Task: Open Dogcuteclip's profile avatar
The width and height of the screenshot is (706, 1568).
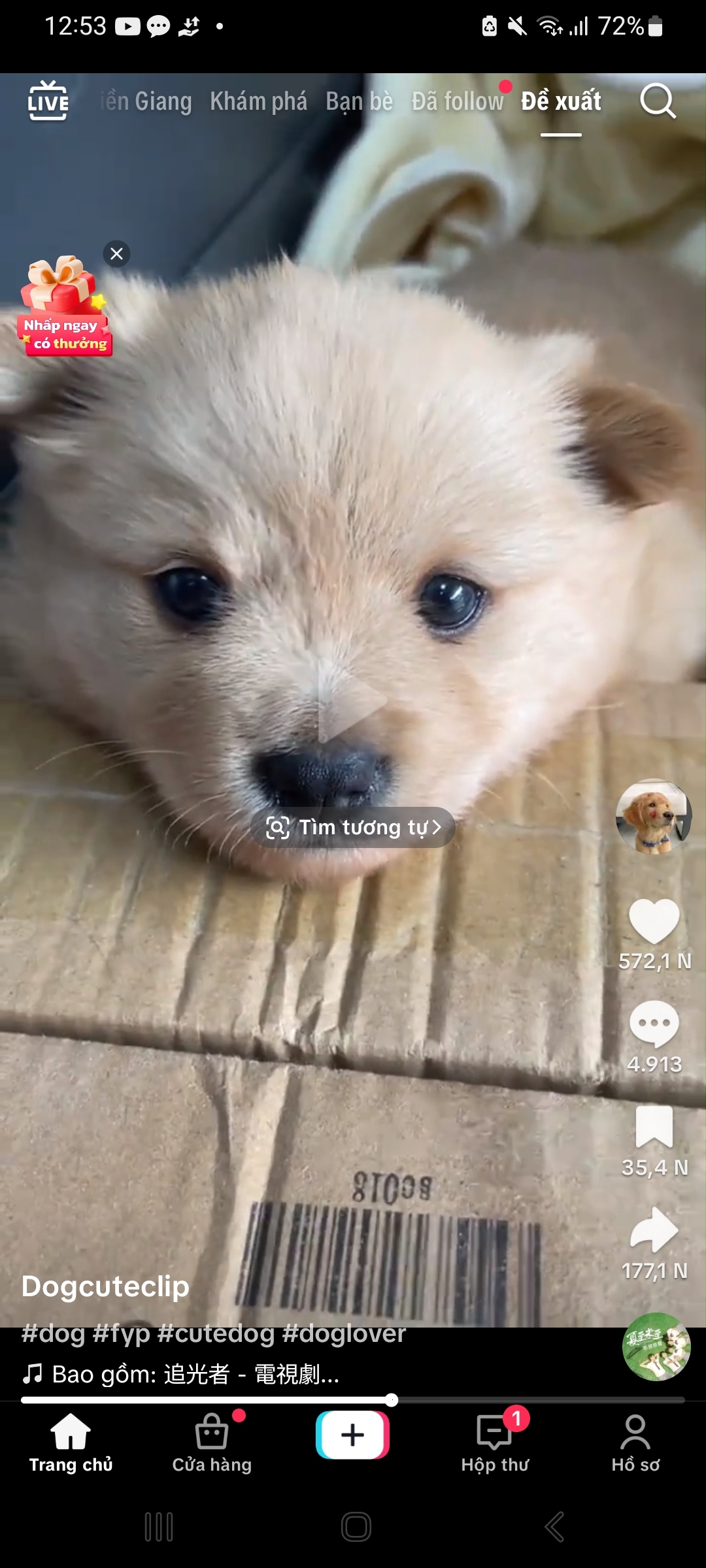Action: [653, 816]
